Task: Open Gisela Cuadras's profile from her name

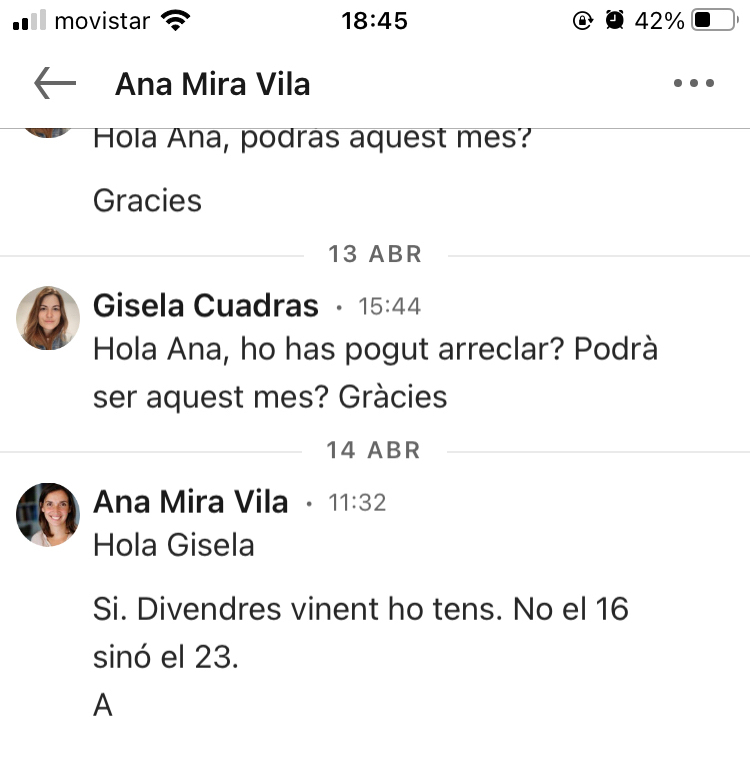Action: click(x=205, y=306)
